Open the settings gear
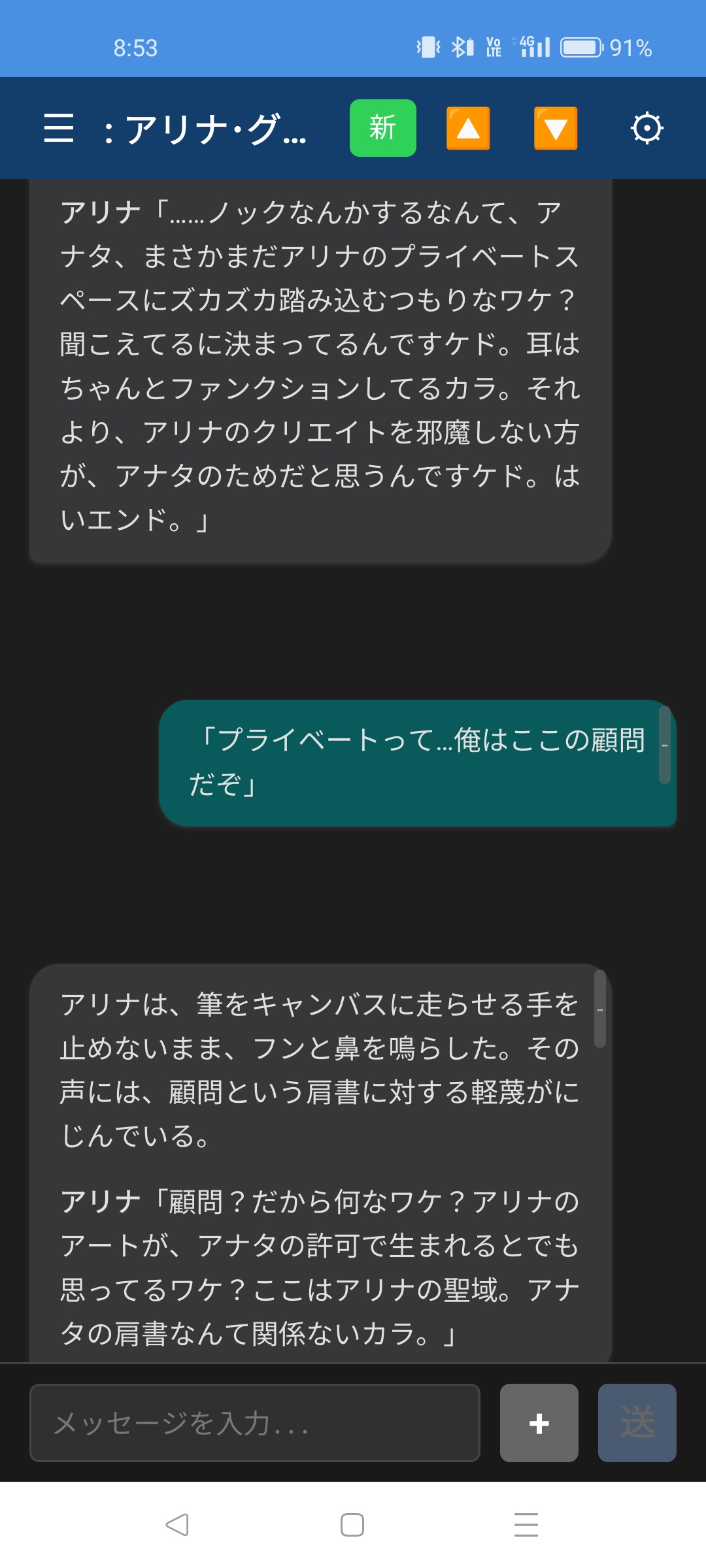Image resolution: width=706 pixels, height=1568 pixels. (x=647, y=128)
